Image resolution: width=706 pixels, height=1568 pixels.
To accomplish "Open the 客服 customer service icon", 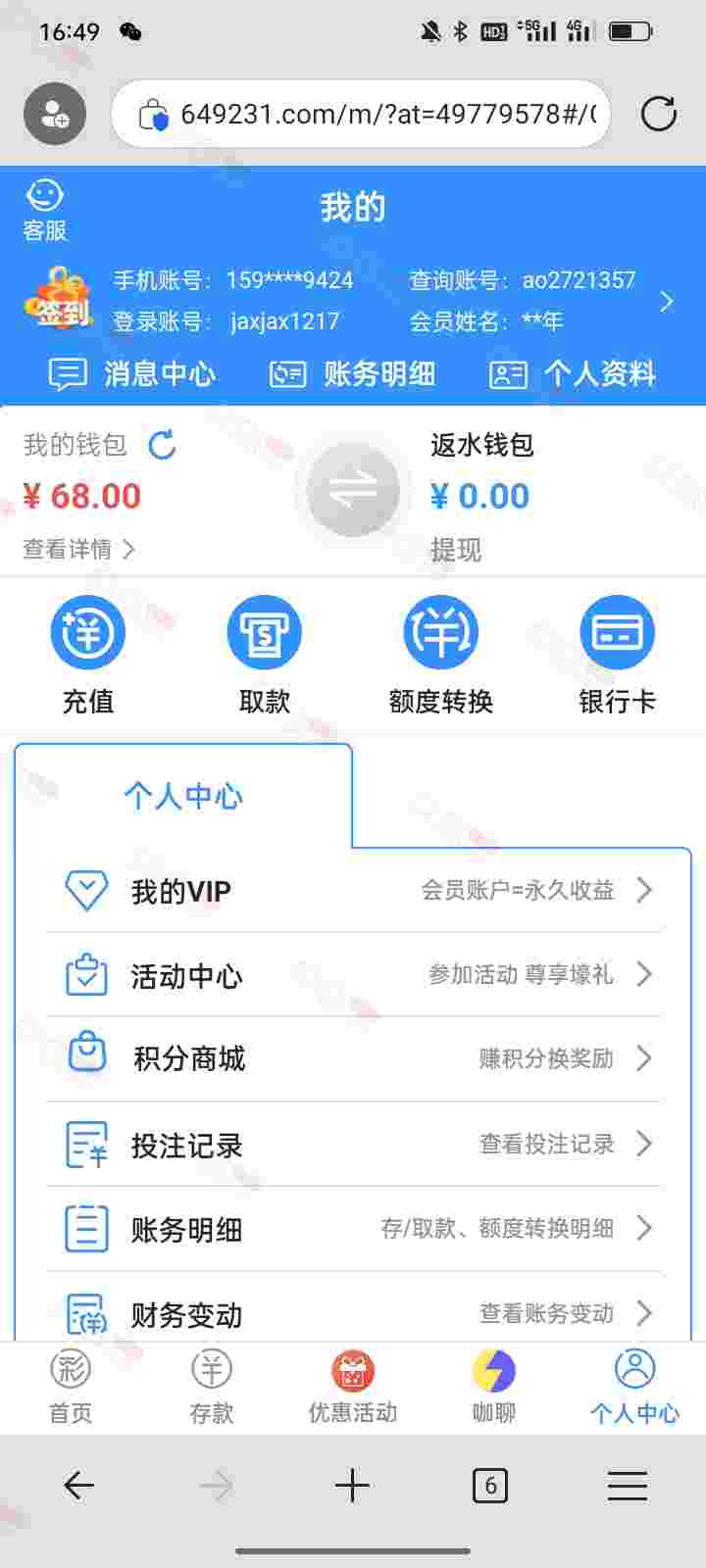I will coord(44,209).
